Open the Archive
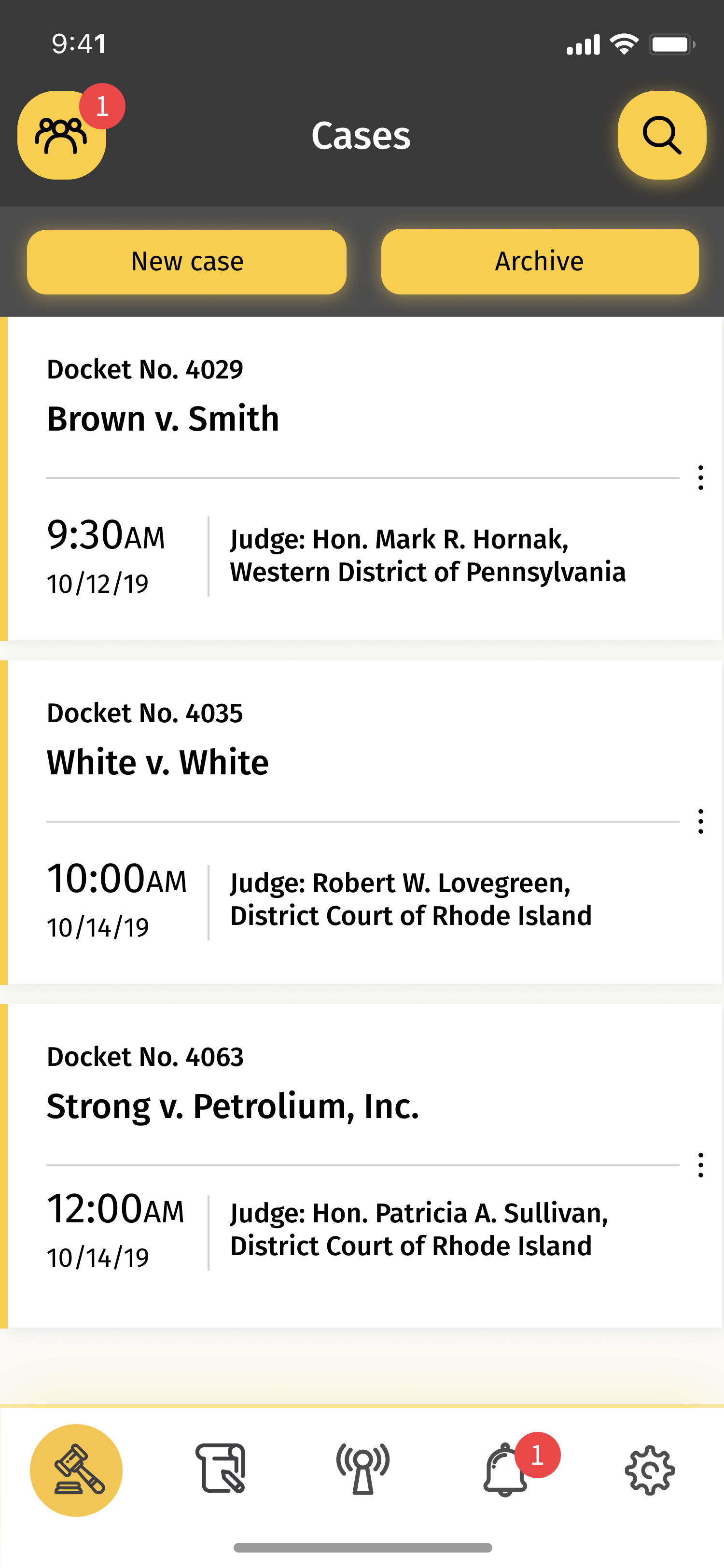This screenshot has height=1568, width=724. tap(540, 262)
